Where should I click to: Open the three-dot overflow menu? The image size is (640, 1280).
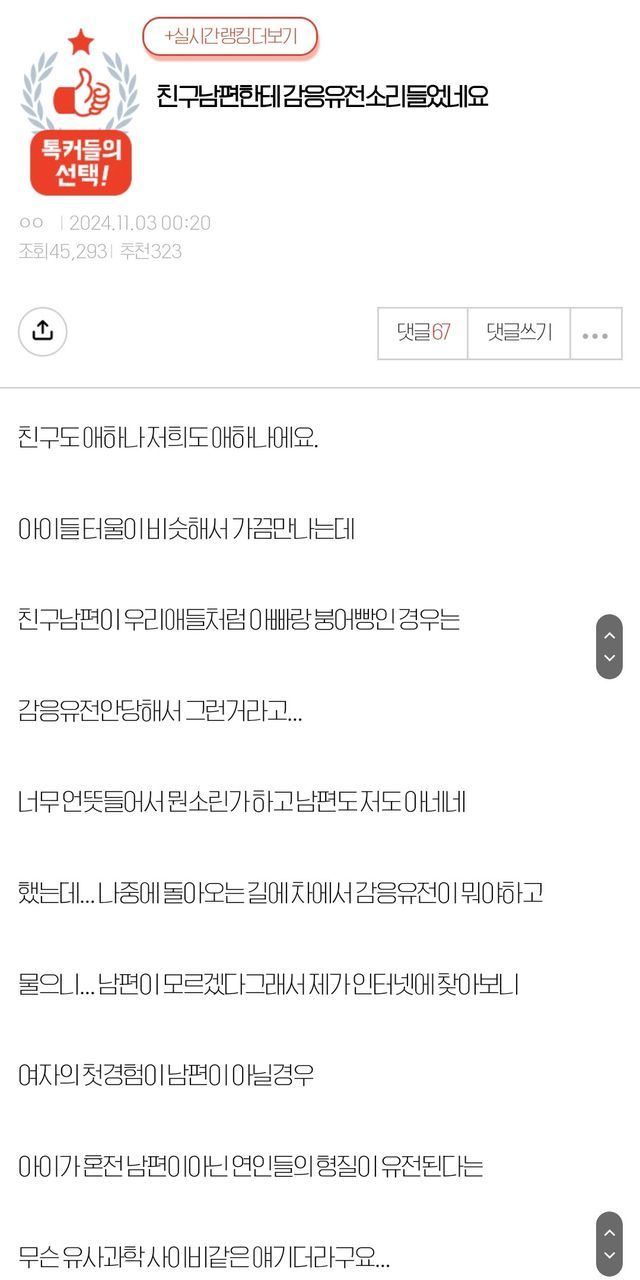(x=595, y=334)
